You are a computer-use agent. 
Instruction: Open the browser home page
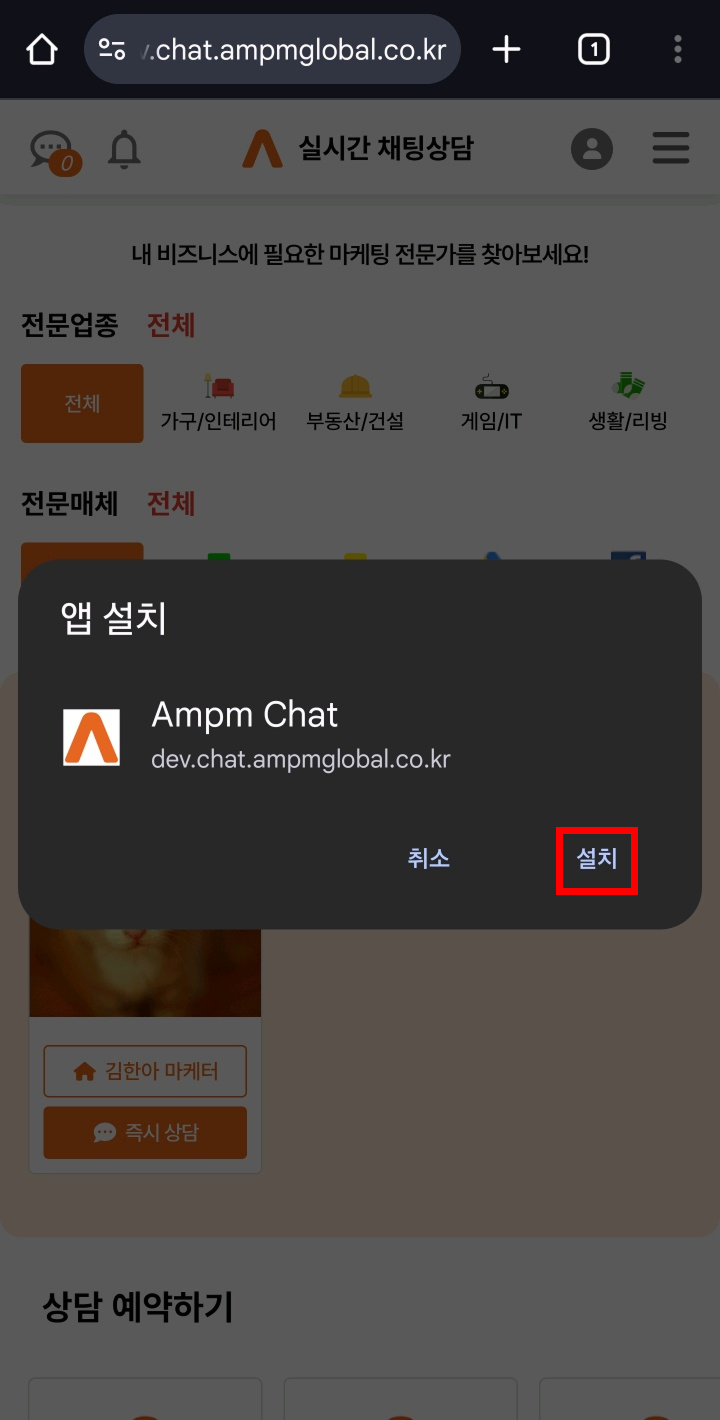click(x=42, y=49)
